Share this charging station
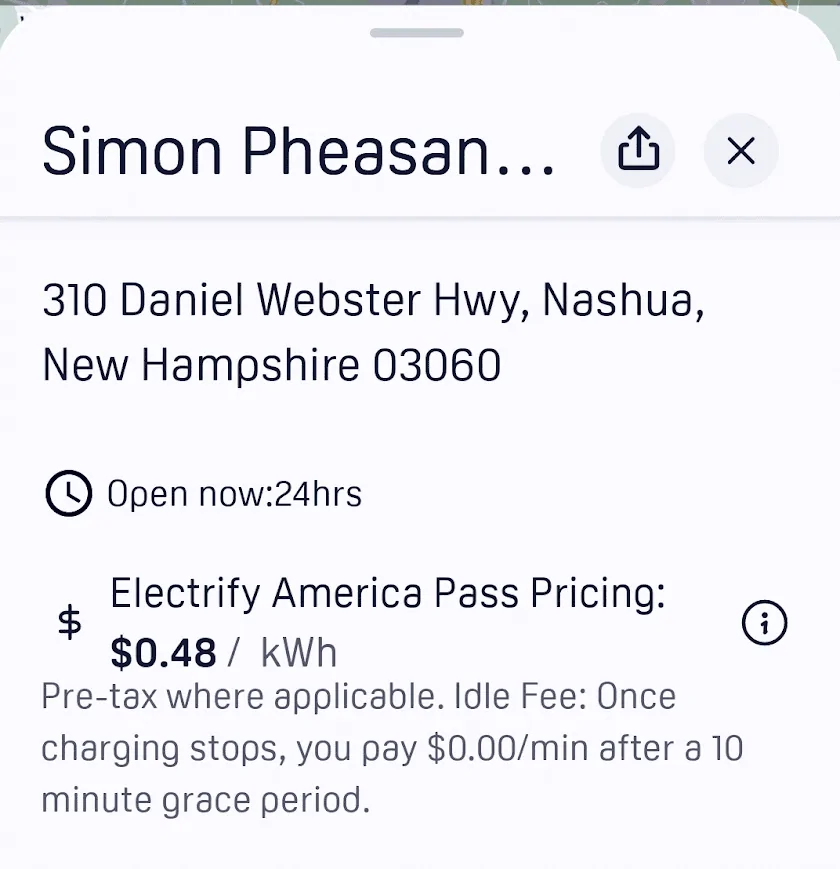Viewport: 840px width, 869px height. 638,151
